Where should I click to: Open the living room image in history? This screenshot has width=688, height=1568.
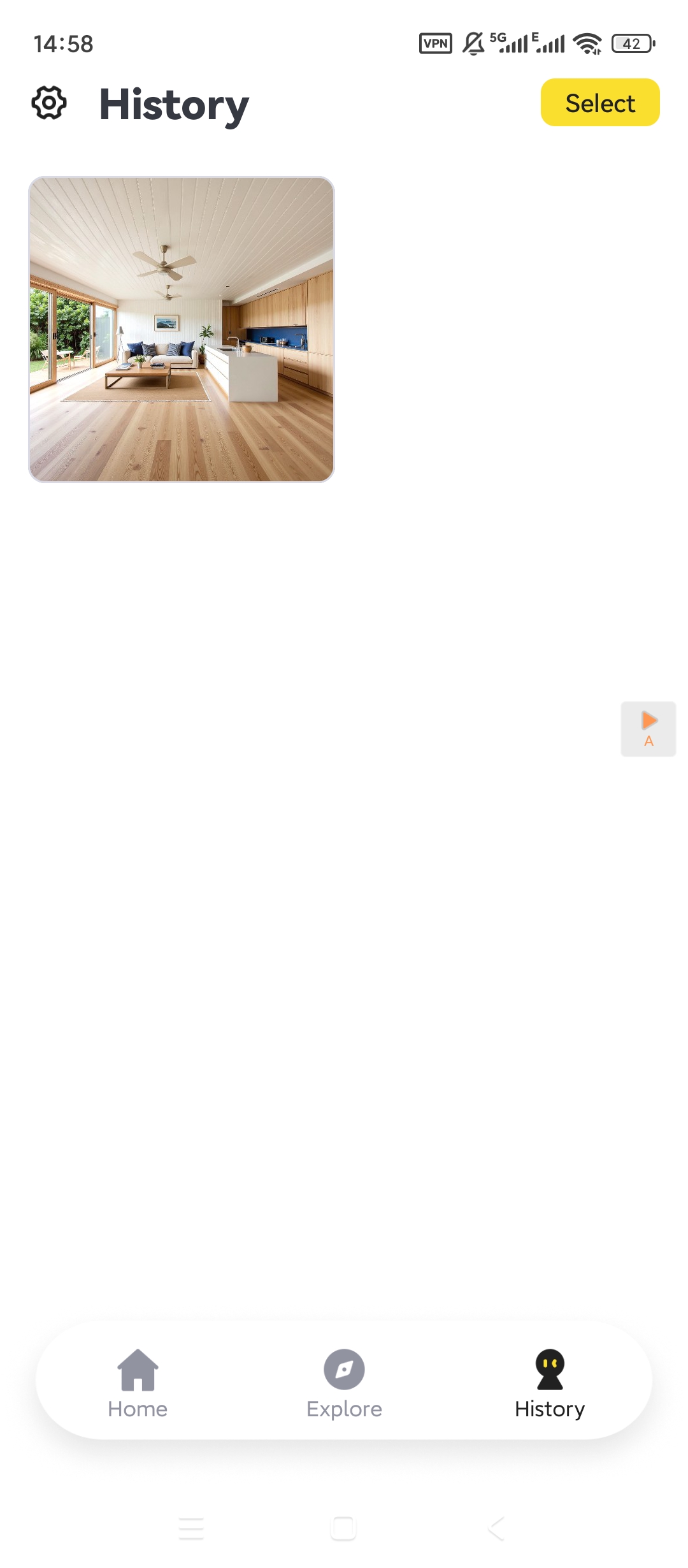[182, 330]
